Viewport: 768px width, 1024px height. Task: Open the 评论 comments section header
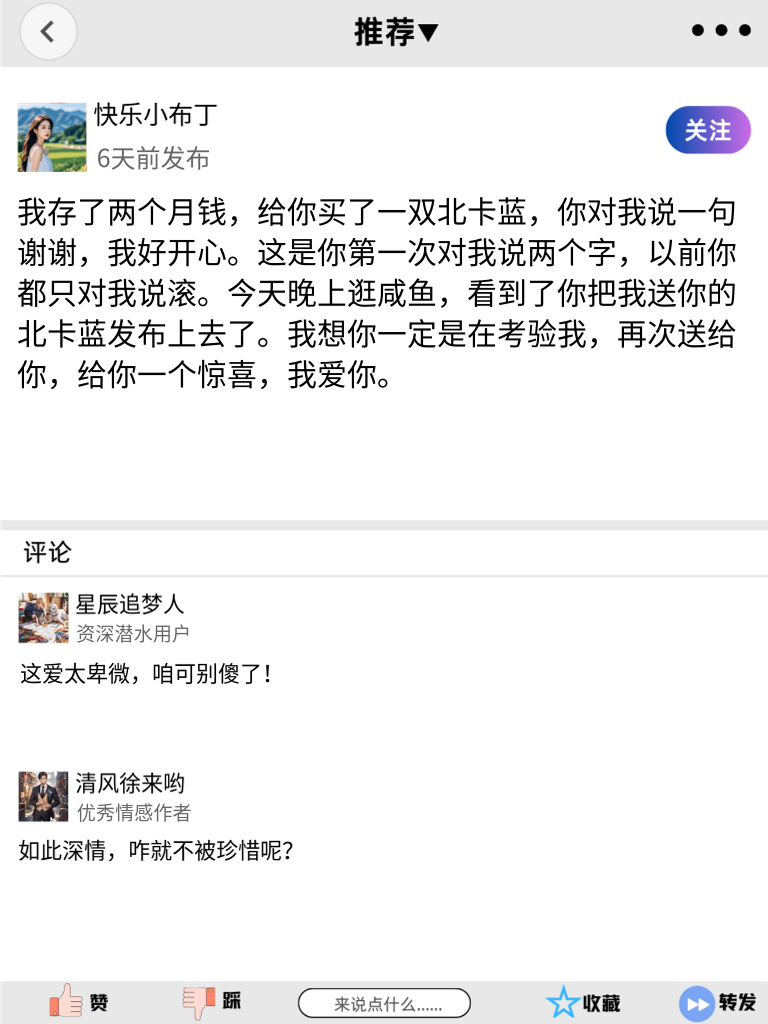(x=40, y=551)
